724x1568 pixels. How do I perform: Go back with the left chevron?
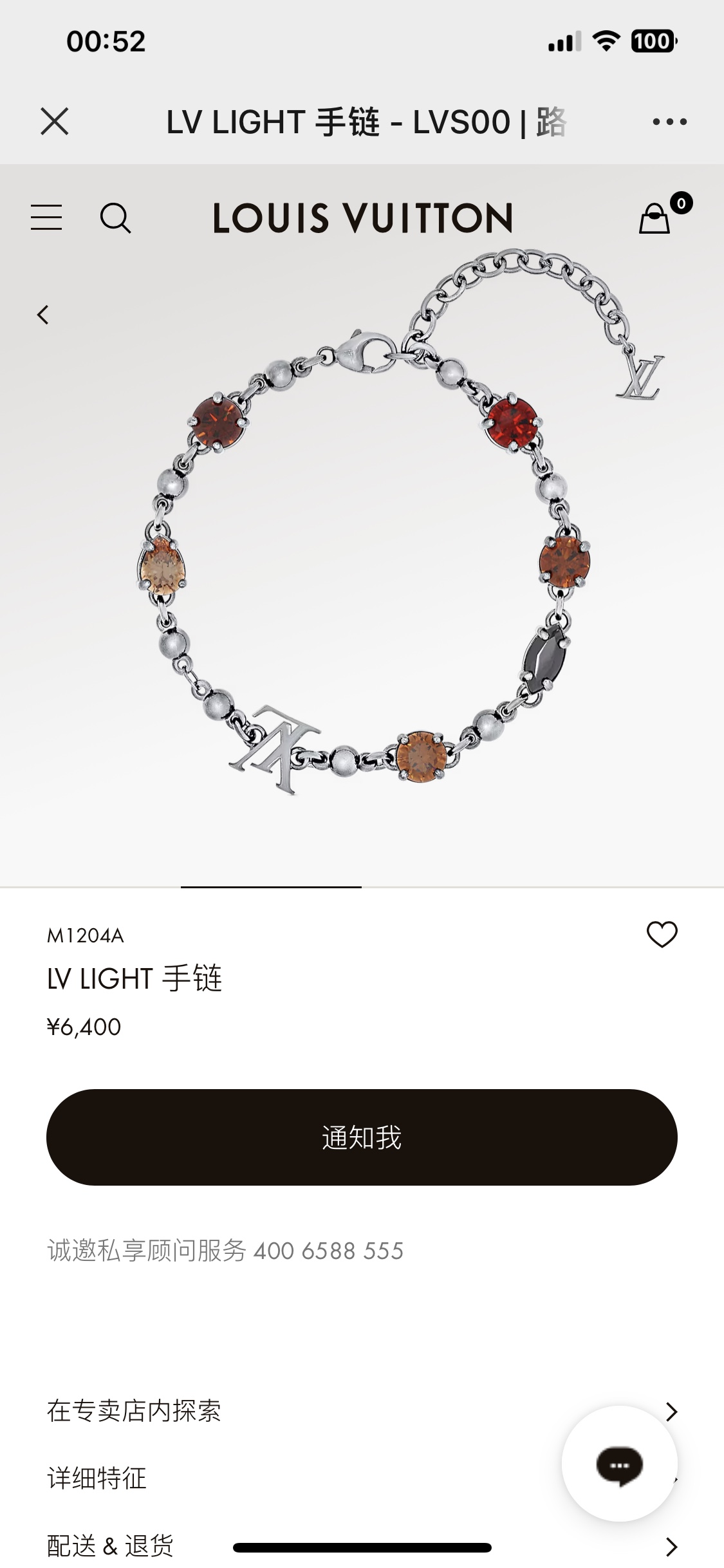[42, 315]
